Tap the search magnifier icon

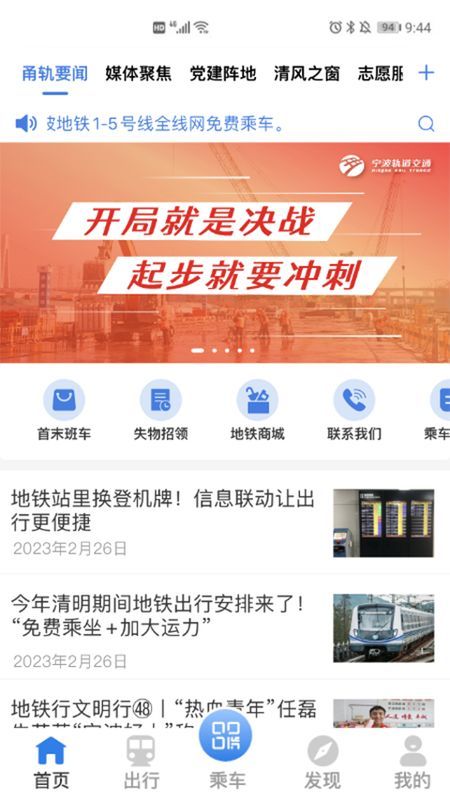click(426, 123)
